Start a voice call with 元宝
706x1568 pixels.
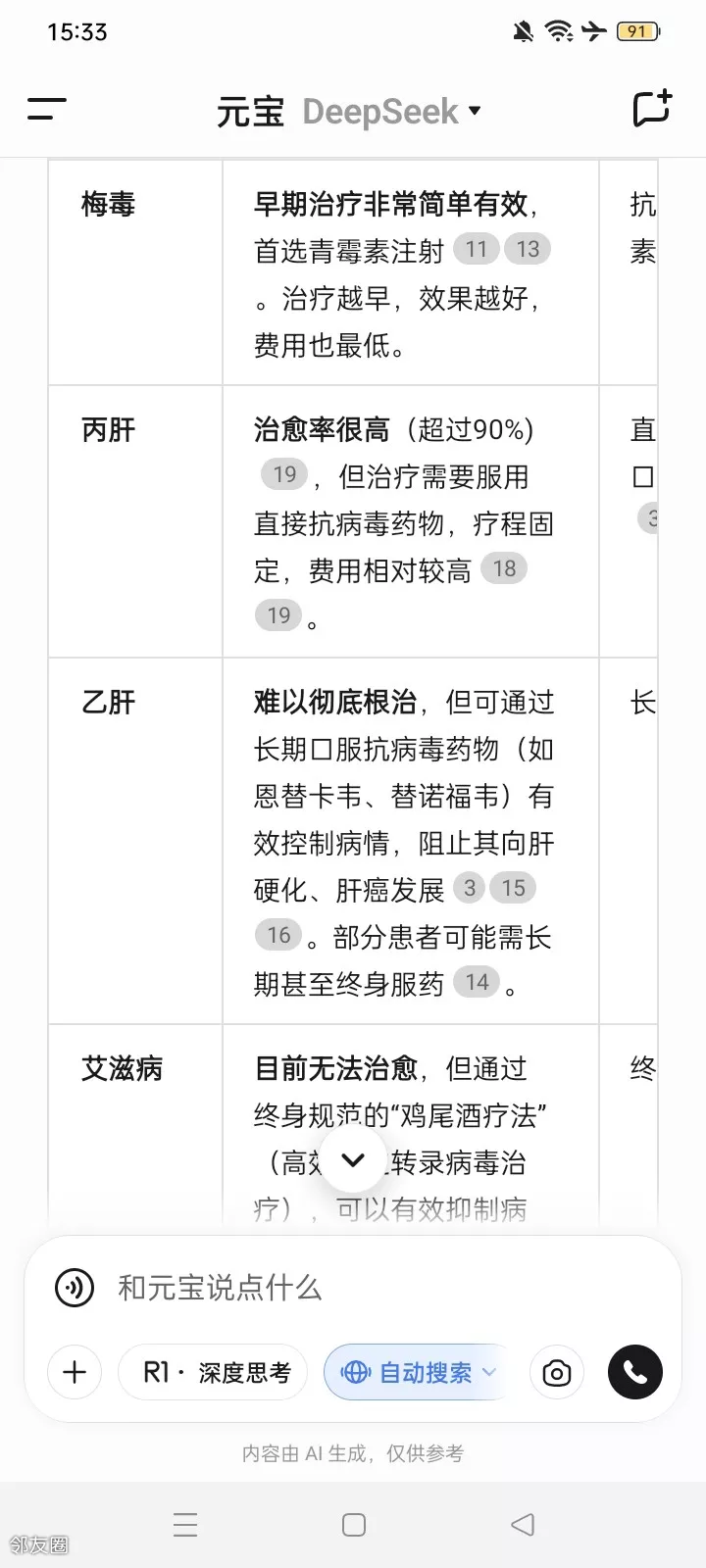click(635, 1372)
